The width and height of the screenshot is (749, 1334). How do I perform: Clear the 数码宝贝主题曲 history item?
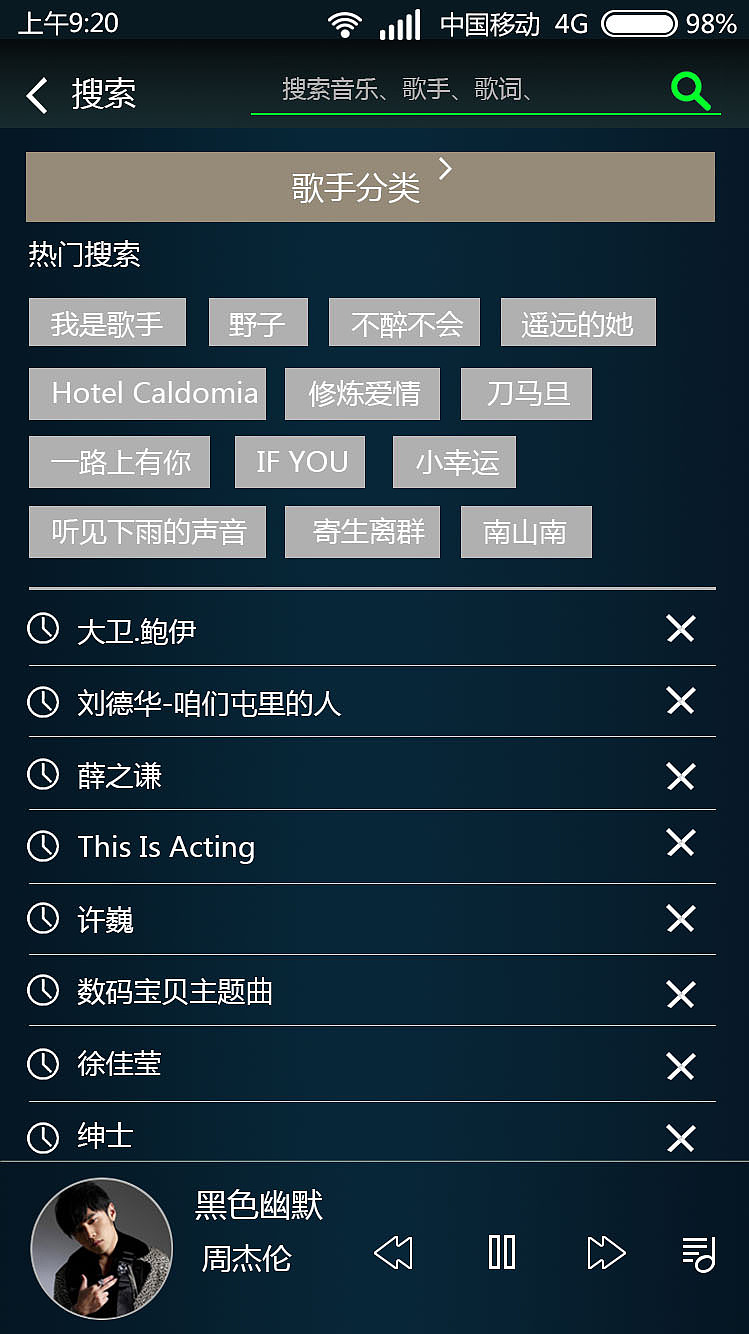(x=680, y=994)
